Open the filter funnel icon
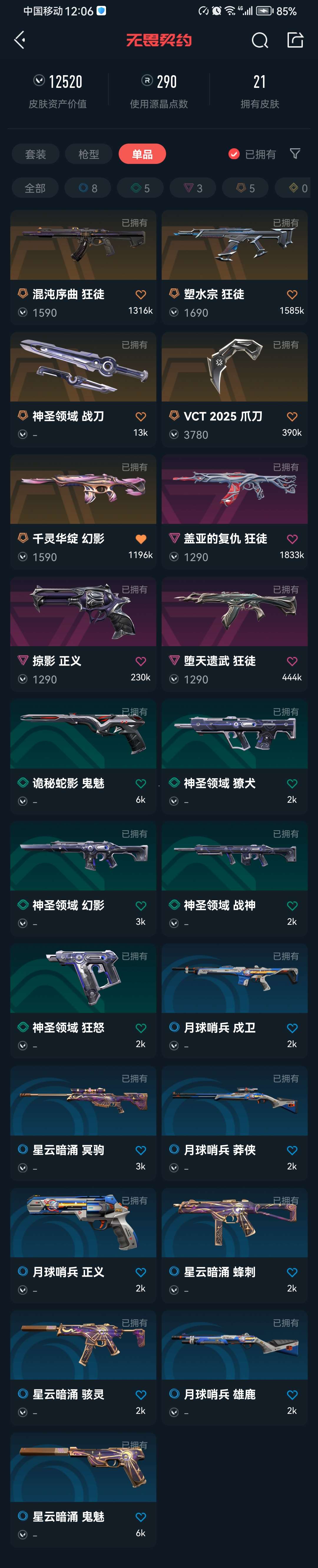318x1568 pixels. (x=295, y=153)
